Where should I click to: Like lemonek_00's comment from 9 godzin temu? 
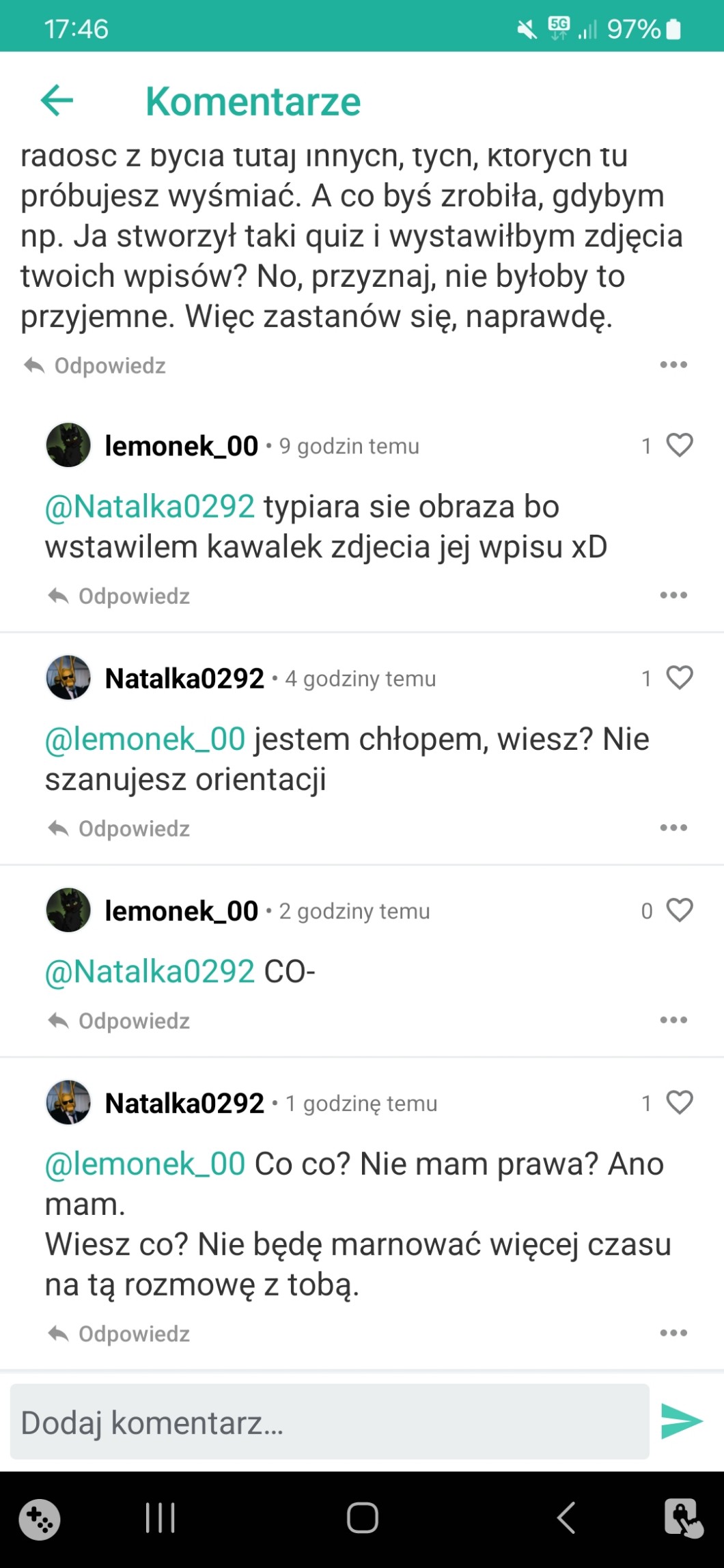point(679,445)
